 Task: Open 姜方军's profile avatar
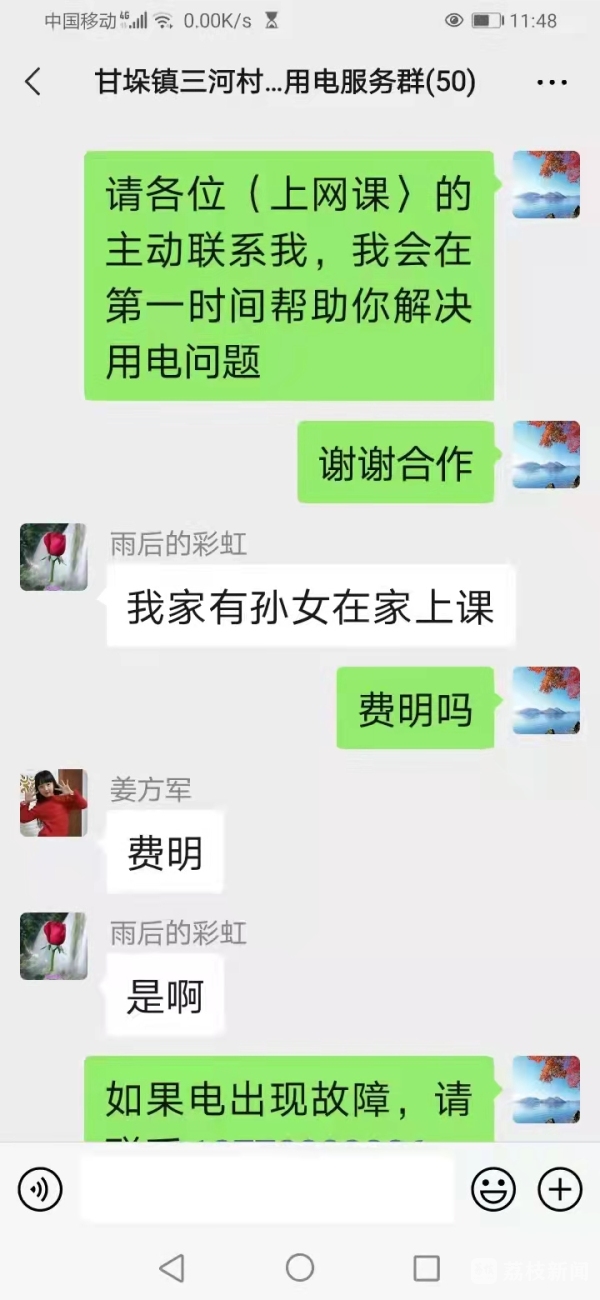[x=54, y=802]
